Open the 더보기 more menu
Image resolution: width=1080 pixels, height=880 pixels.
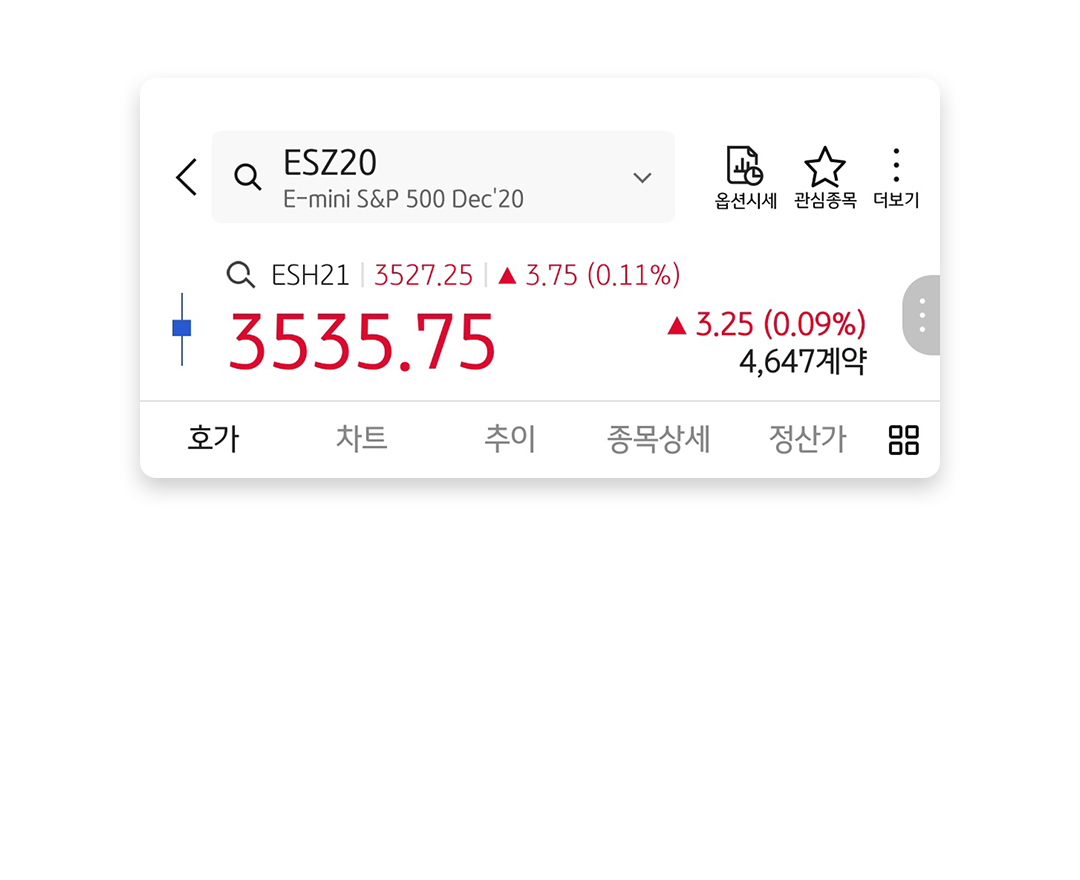(896, 178)
